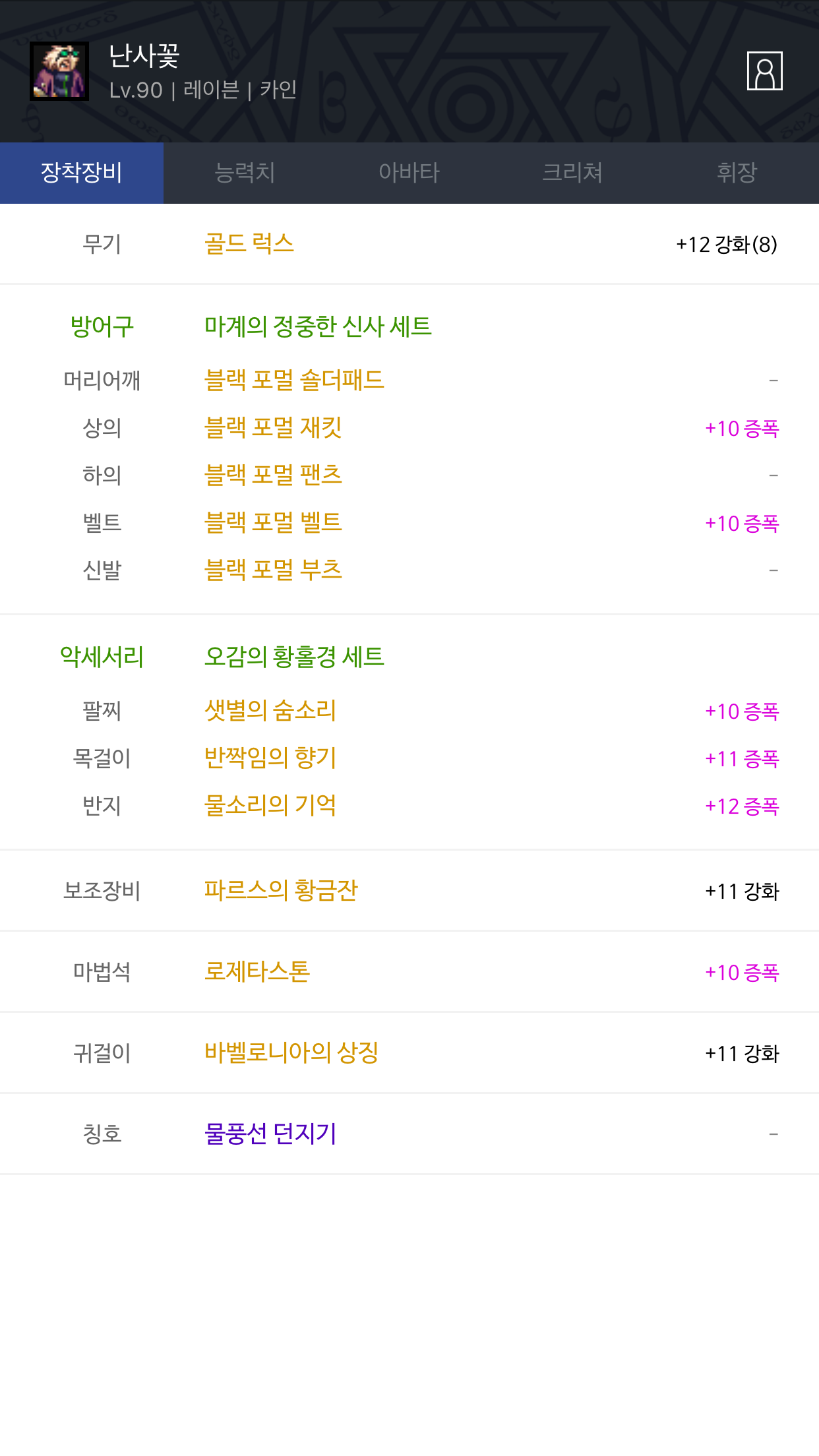Screen dimensions: 819x1456
Task: View the 샛별의 숨소리 bracelet
Action: click(x=270, y=711)
